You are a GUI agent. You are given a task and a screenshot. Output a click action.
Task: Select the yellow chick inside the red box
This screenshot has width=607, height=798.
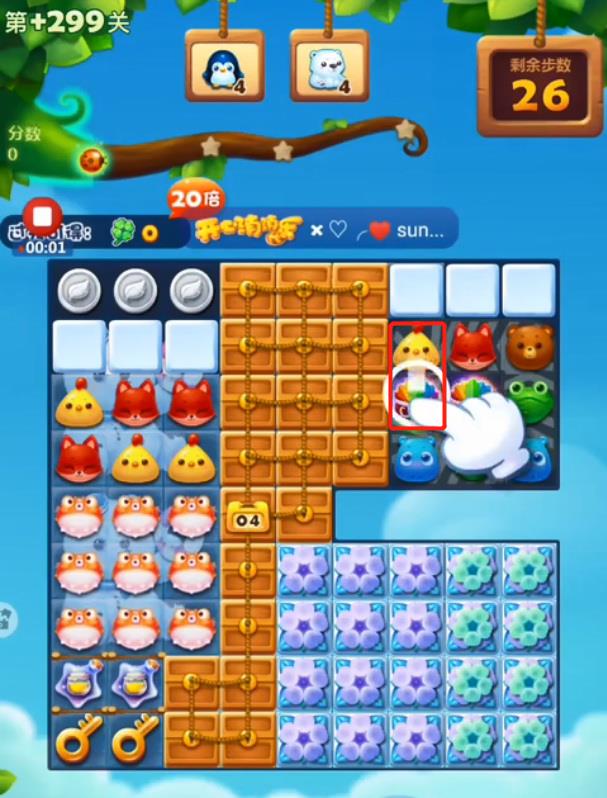pyautogui.click(x=416, y=347)
